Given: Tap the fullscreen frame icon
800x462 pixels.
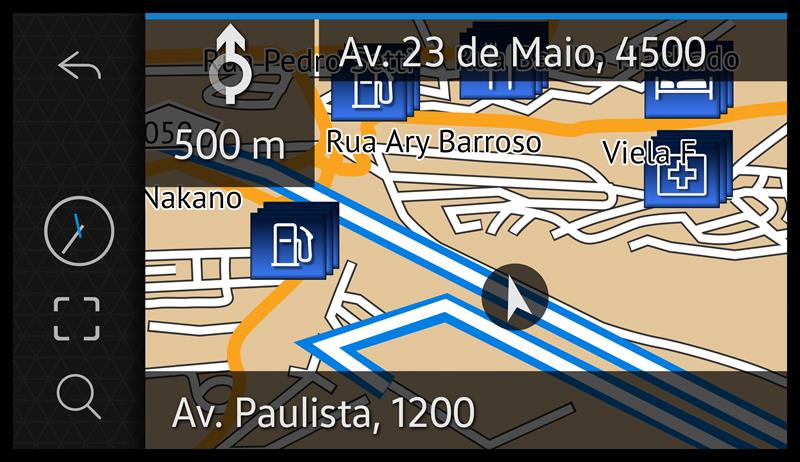Looking at the screenshot, I should (77, 319).
